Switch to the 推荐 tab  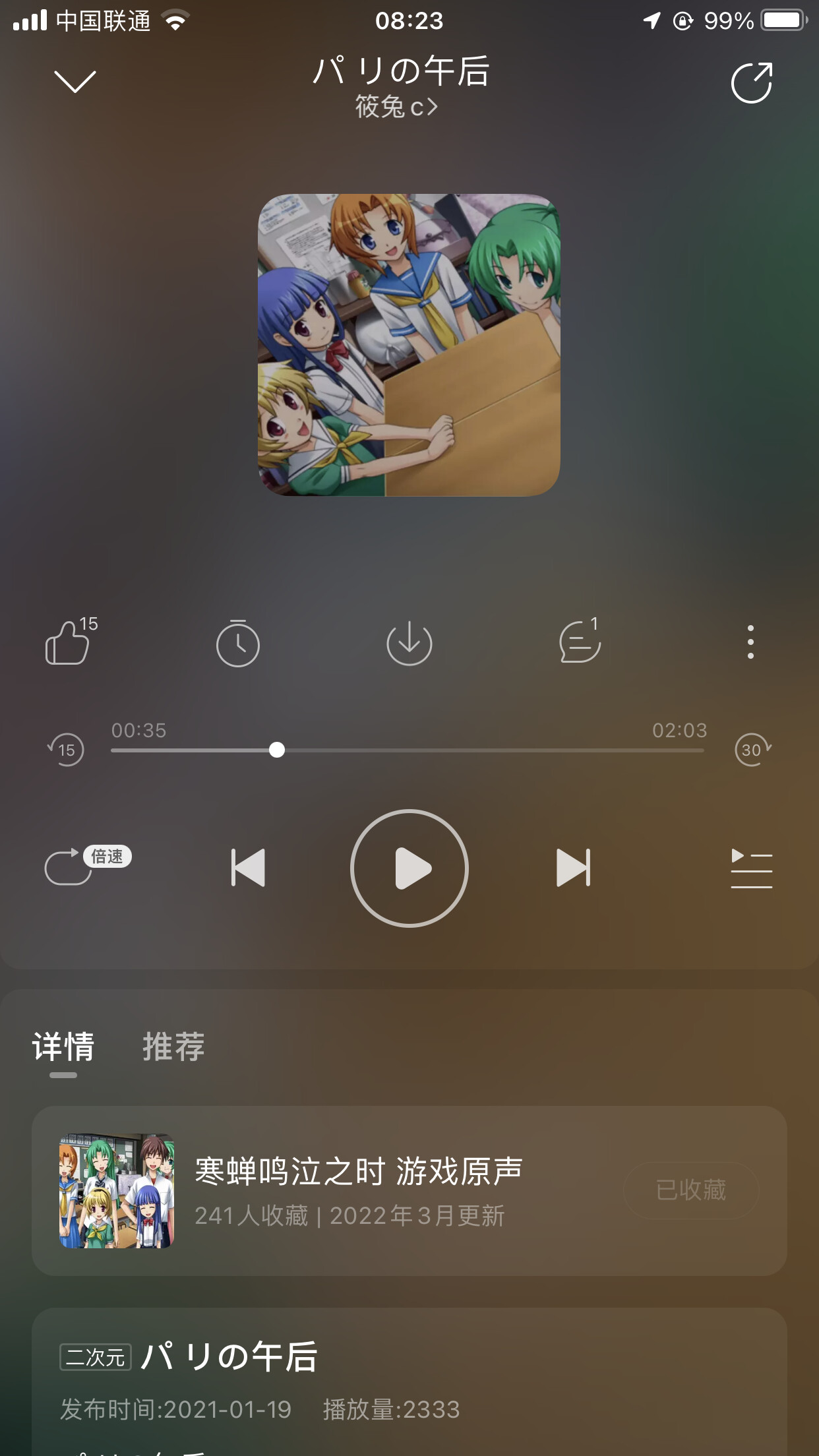[x=173, y=1046]
